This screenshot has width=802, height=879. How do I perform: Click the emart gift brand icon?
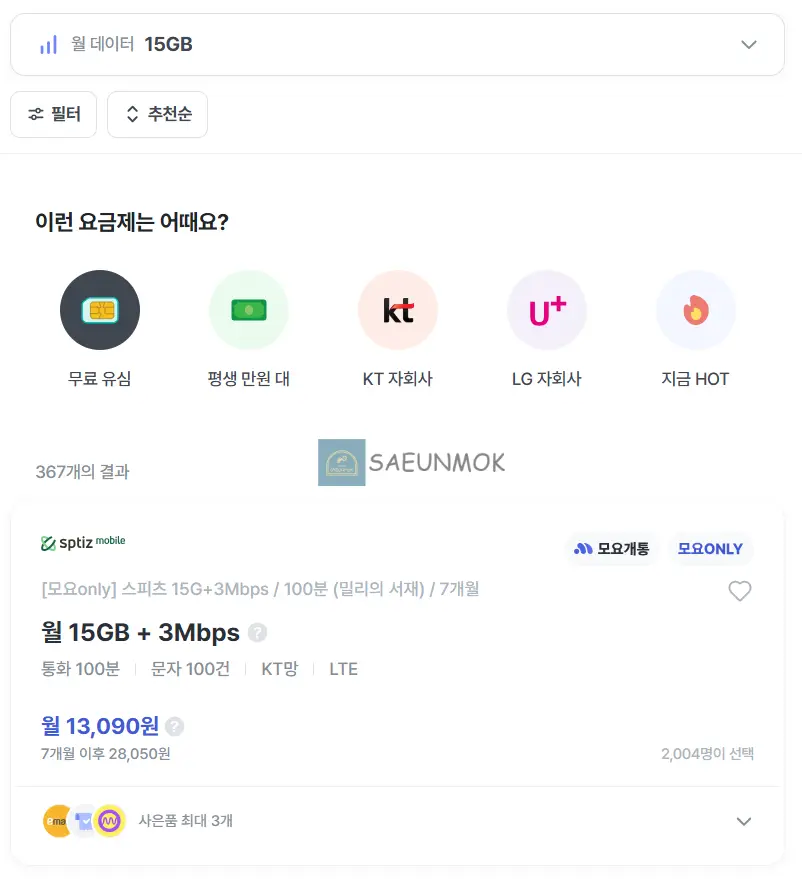point(57,821)
